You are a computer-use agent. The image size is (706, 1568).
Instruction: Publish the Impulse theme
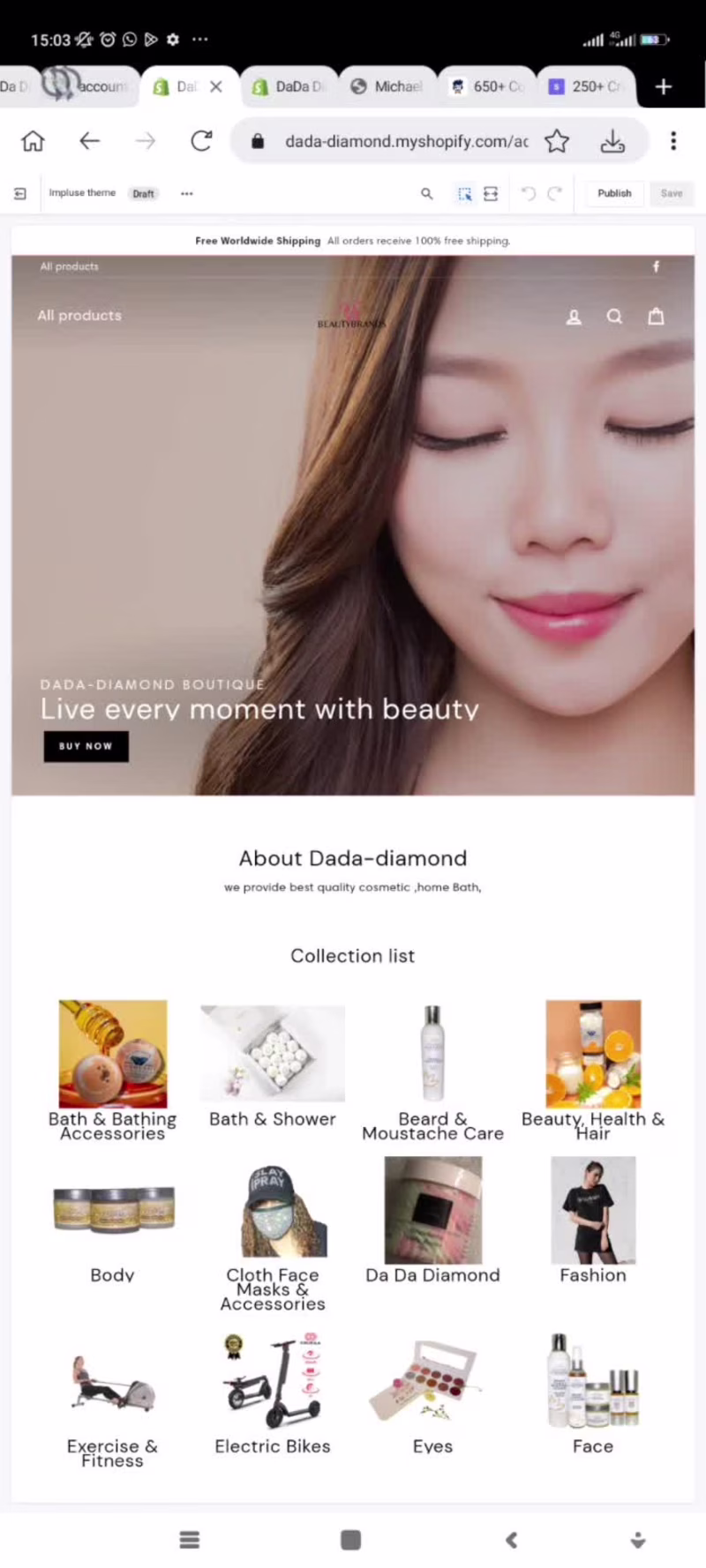[614, 193]
